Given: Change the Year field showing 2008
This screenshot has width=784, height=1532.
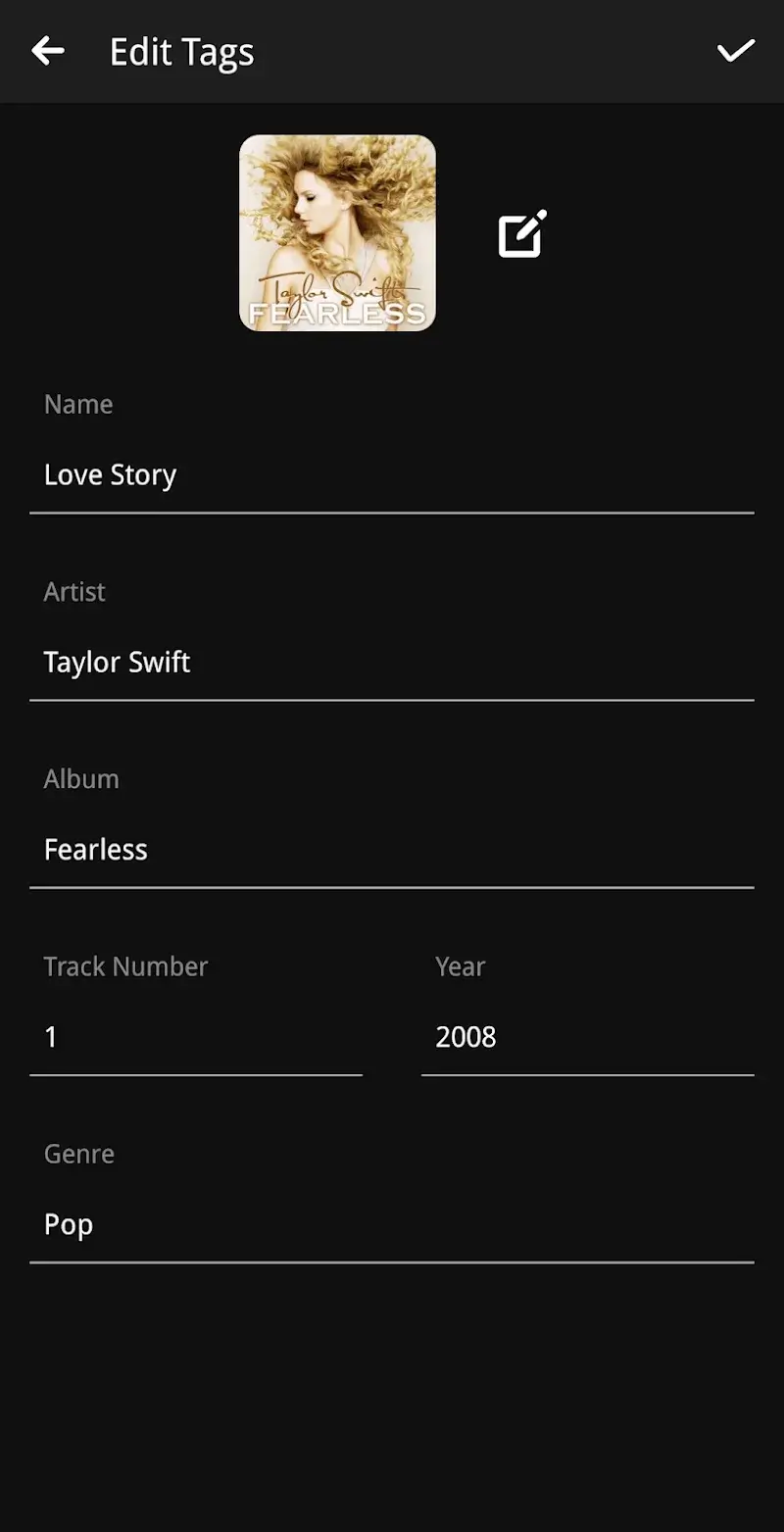Looking at the screenshot, I should tap(588, 1037).
